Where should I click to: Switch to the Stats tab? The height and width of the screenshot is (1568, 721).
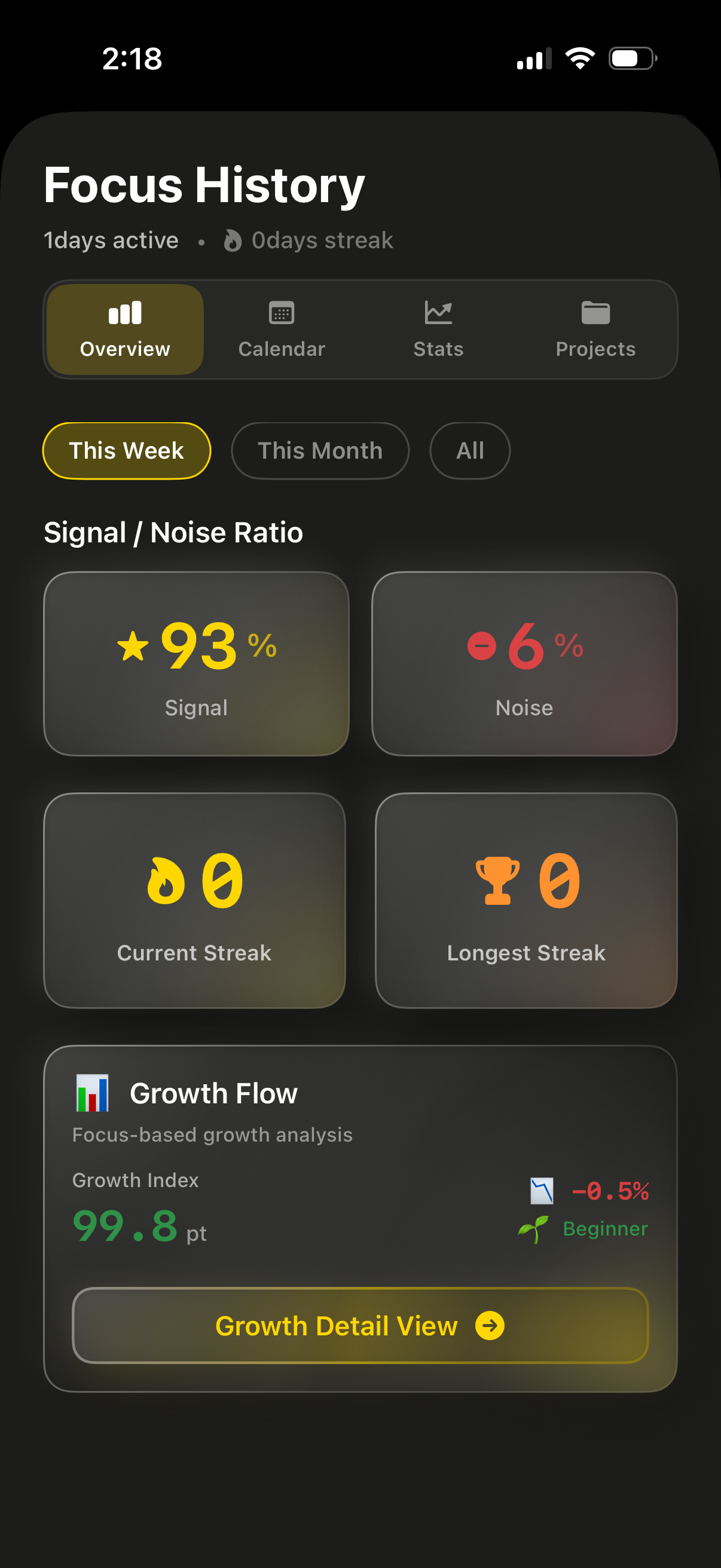[x=438, y=330]
